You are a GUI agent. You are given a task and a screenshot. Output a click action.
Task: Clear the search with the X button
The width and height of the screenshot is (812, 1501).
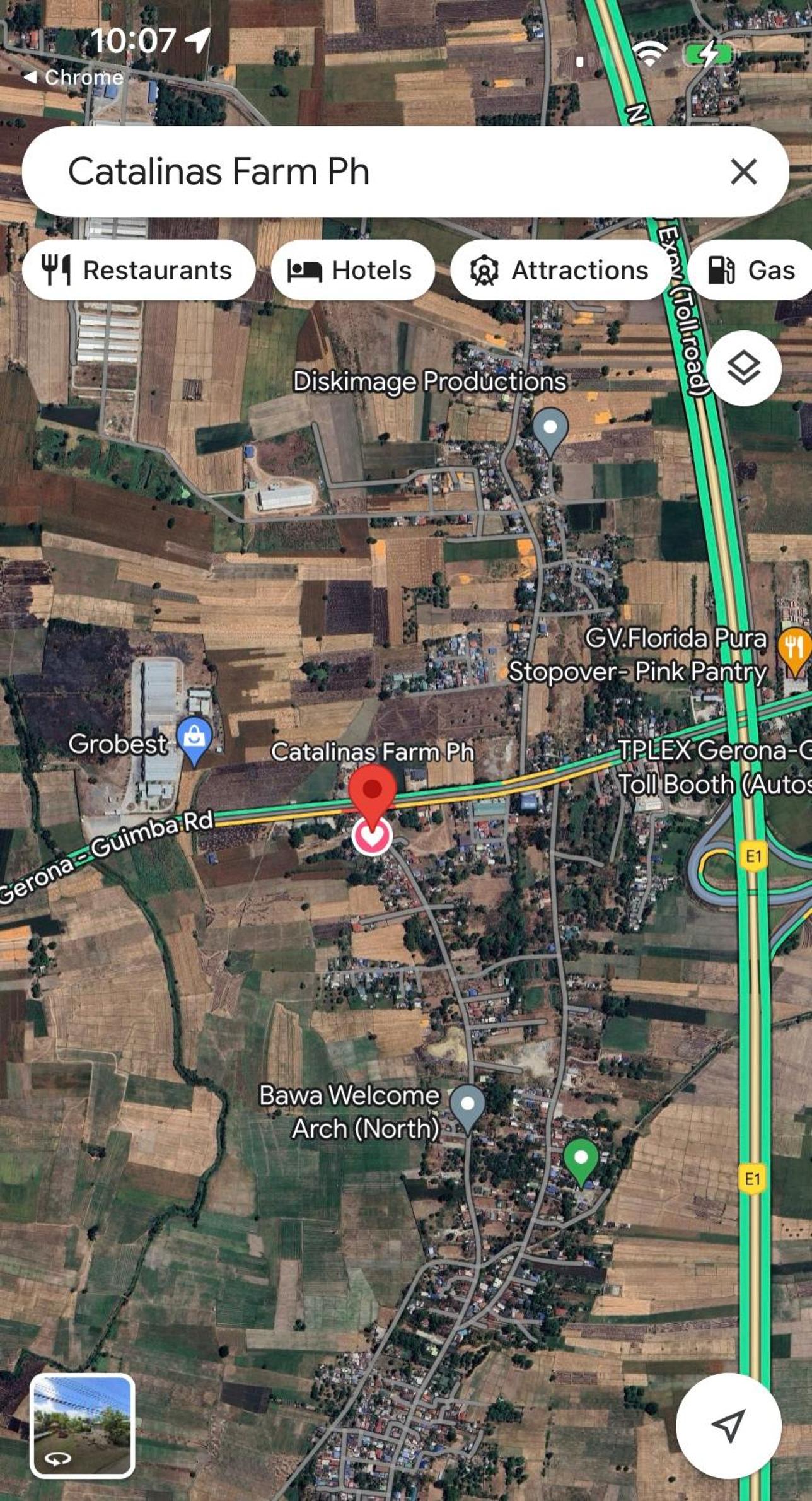tap(743, 172)
